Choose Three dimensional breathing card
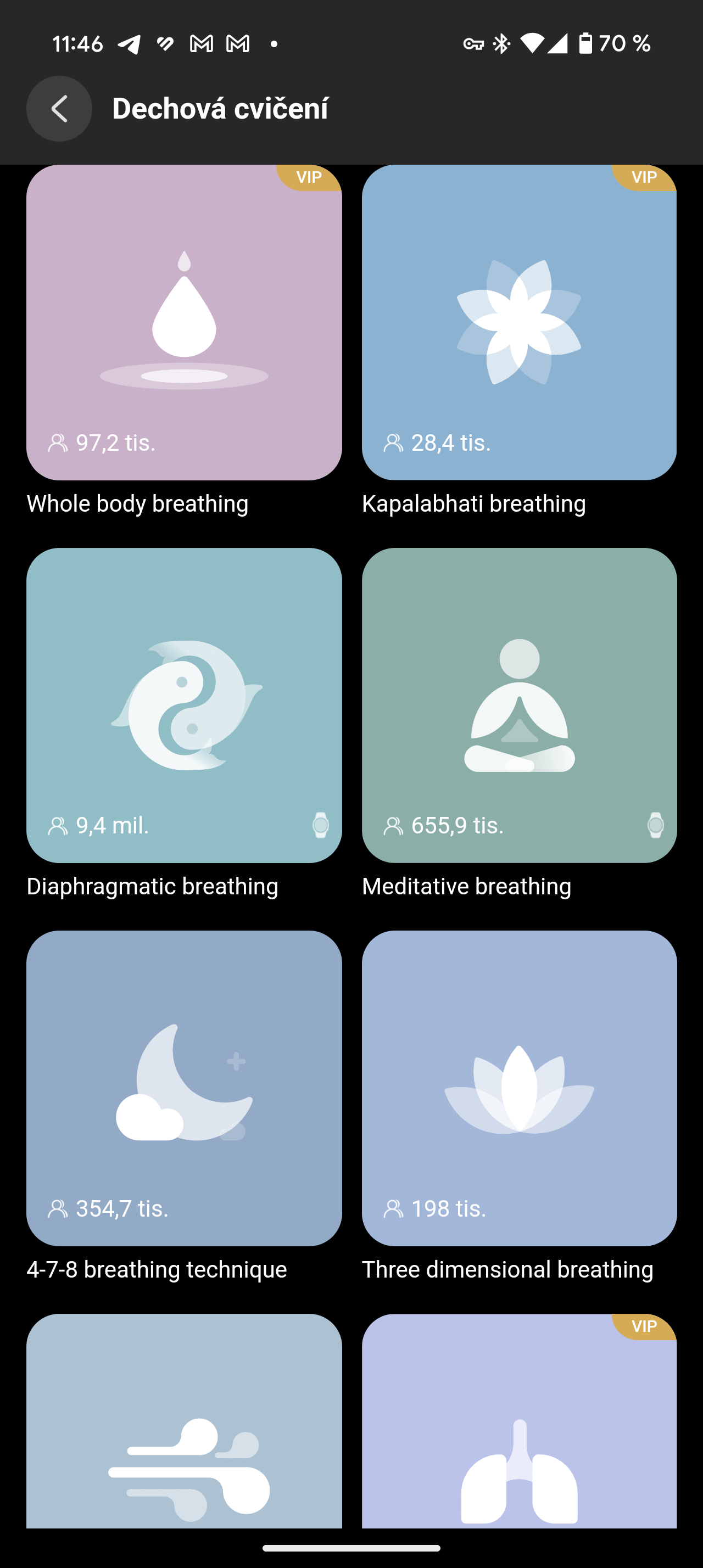 (x=518, y=1088)
